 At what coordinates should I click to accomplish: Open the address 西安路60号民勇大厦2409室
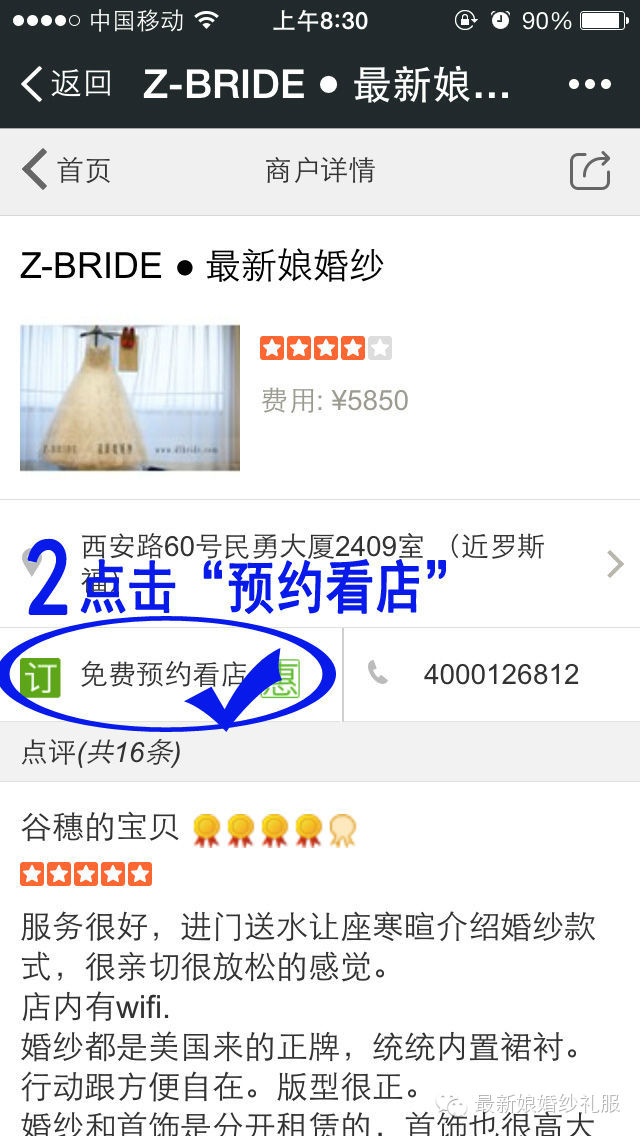320,563
